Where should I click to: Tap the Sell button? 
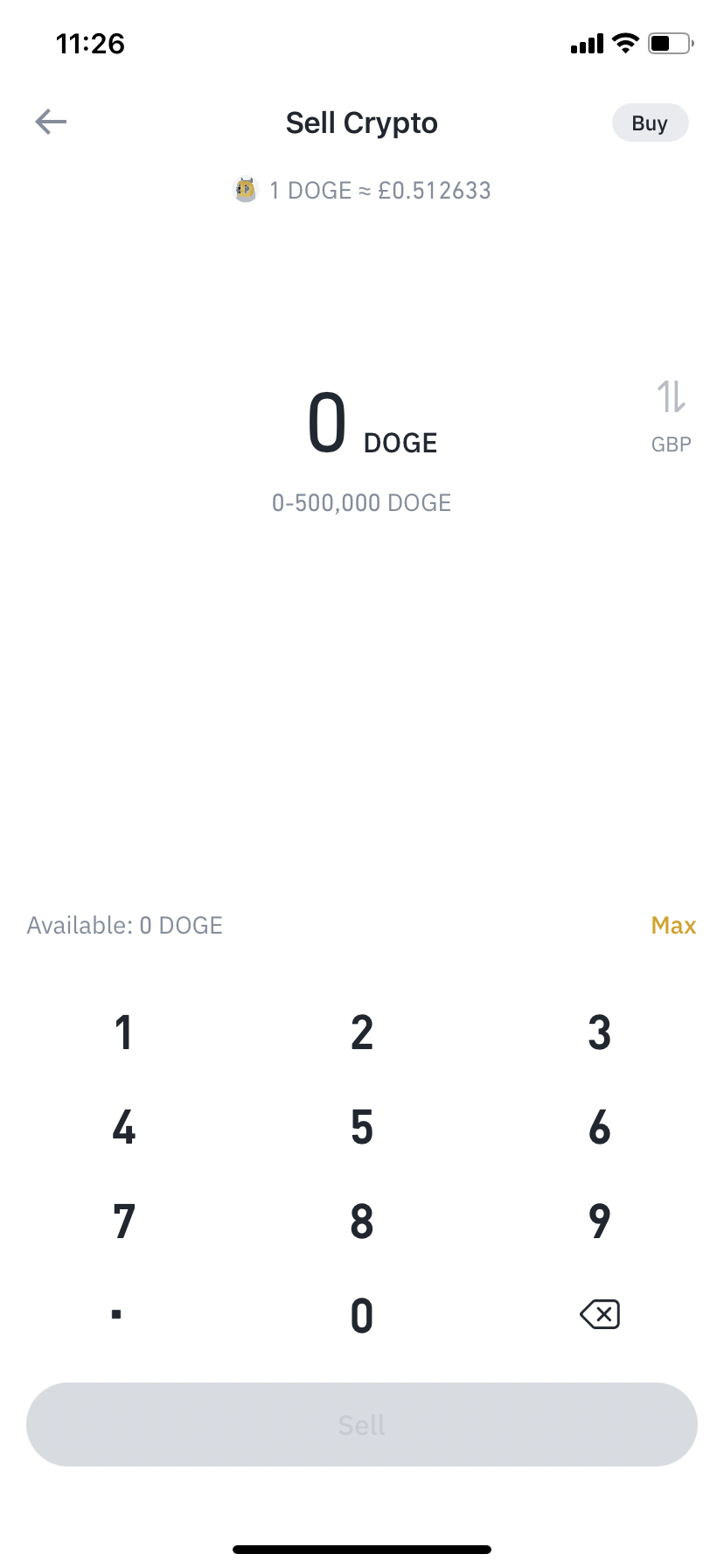click(362, 1424)
